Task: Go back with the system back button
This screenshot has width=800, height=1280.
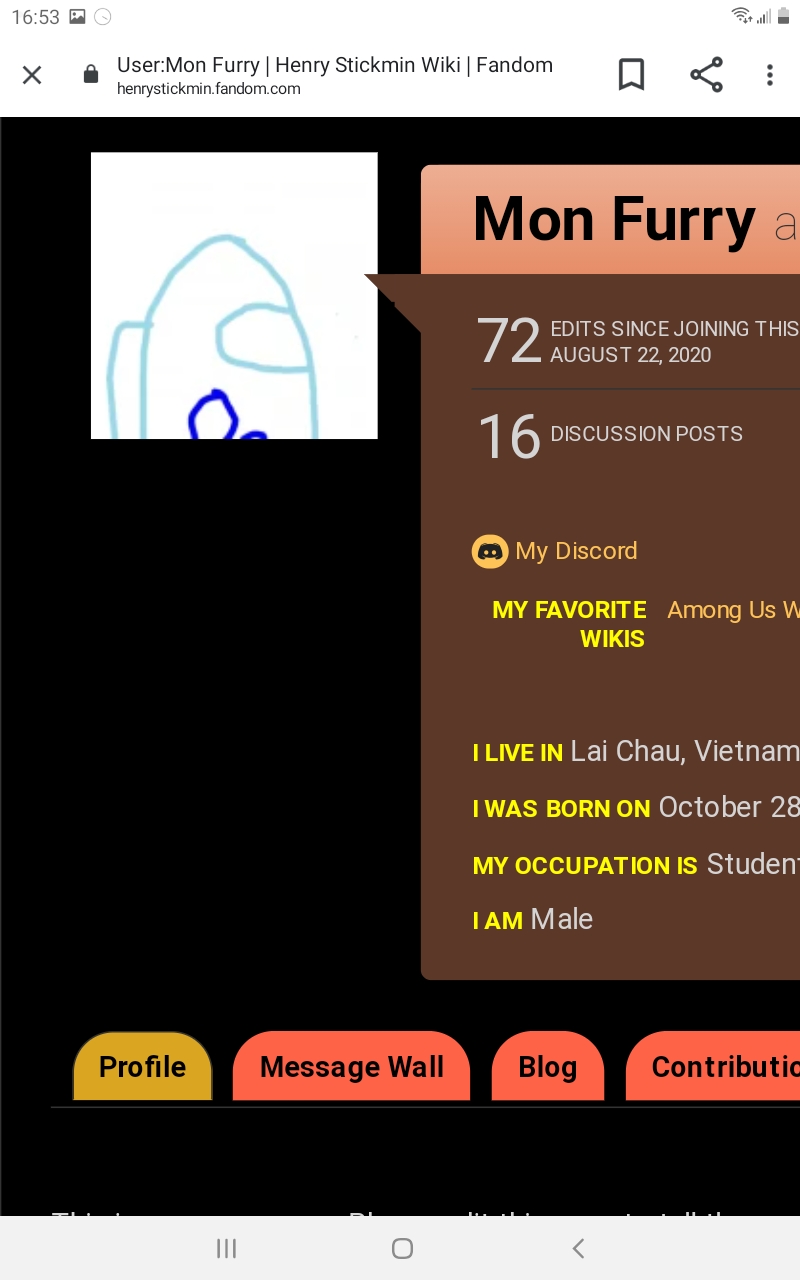Action: pyautogui.click(x=578, y=1248)
